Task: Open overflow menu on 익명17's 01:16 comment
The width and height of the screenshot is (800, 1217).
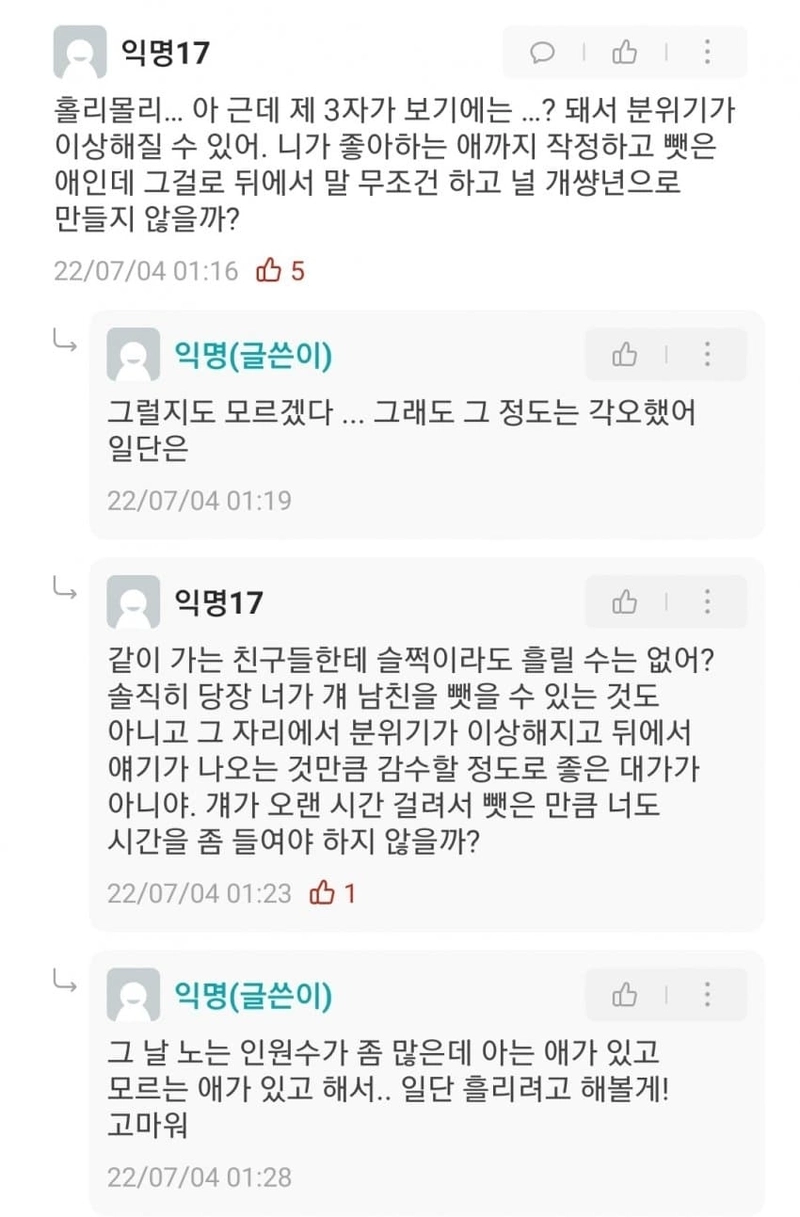Action: [707, 52]
